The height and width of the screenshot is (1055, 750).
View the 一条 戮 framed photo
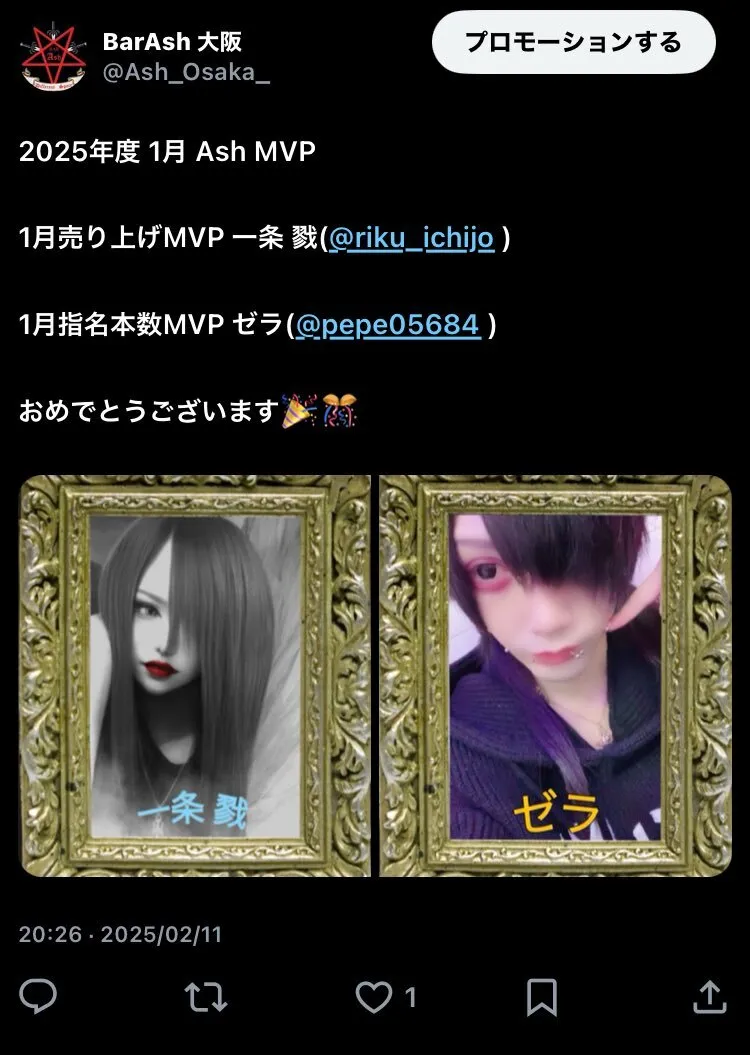point(196,677)
